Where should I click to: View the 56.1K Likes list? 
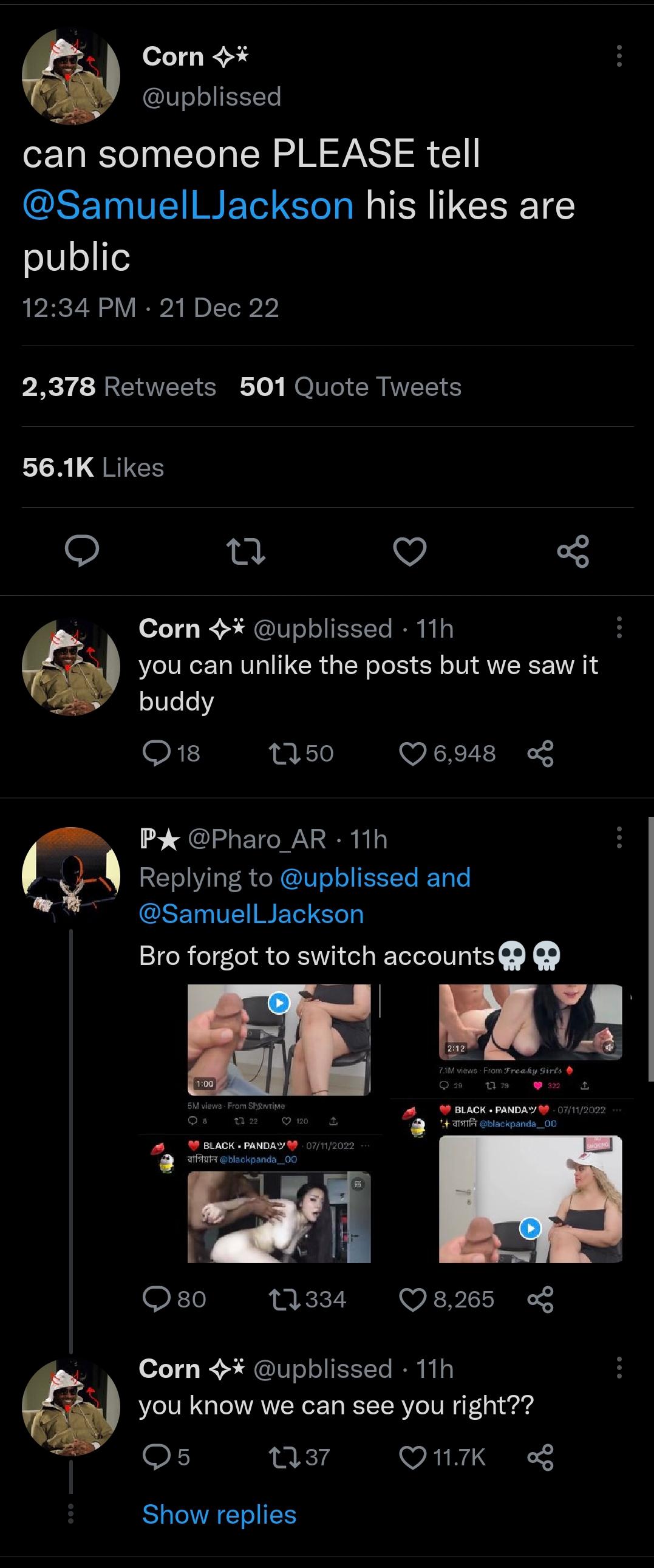93,468
